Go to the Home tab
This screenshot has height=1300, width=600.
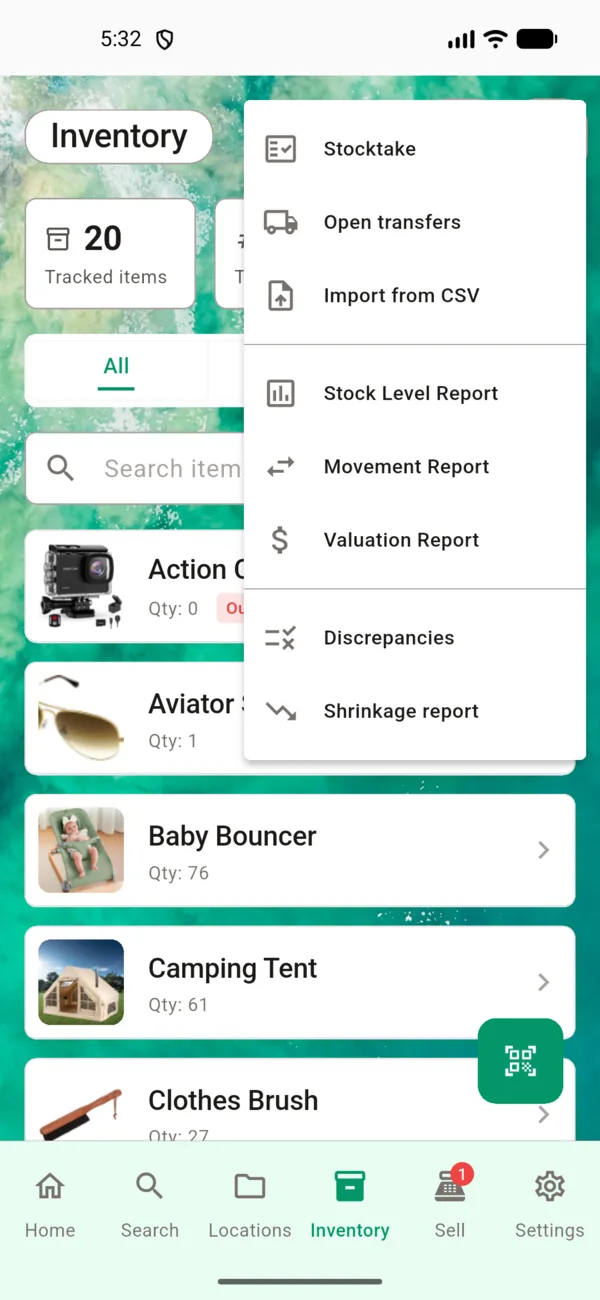(x=50, y=1205)
